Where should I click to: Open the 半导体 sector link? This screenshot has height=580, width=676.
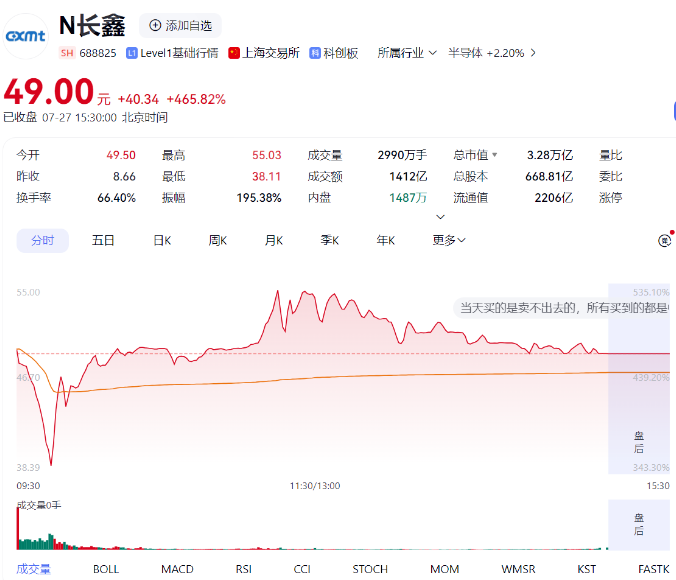[492, 53]
